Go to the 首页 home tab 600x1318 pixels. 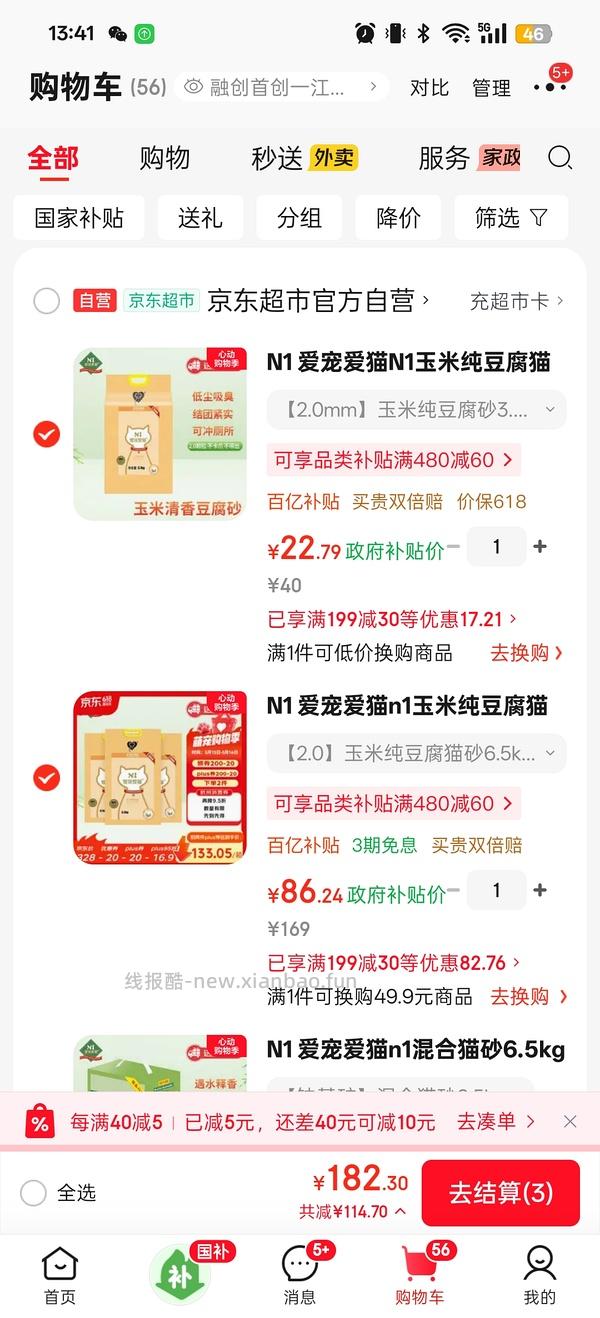(60, 1275)
